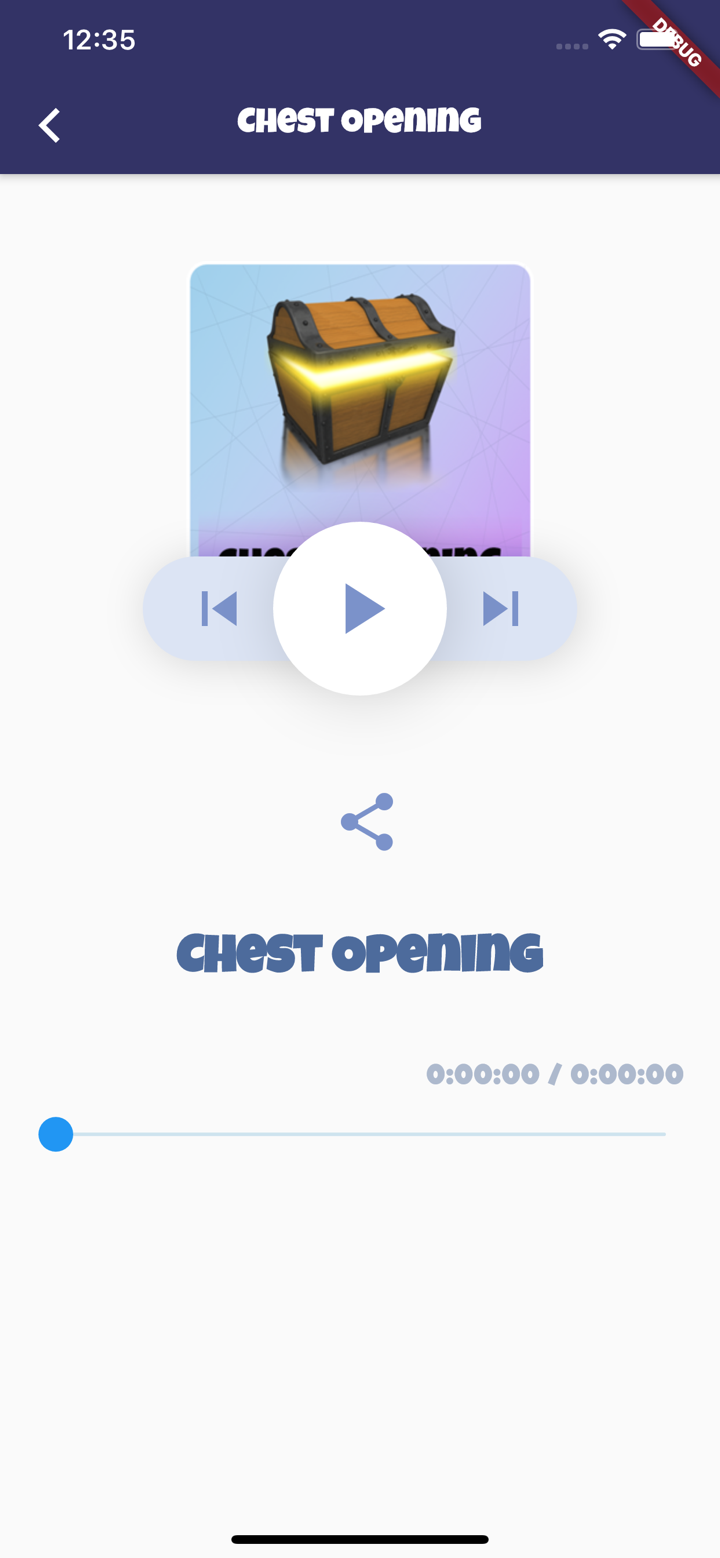
Task: Tap the white circular play button
Action: (359, 608)
